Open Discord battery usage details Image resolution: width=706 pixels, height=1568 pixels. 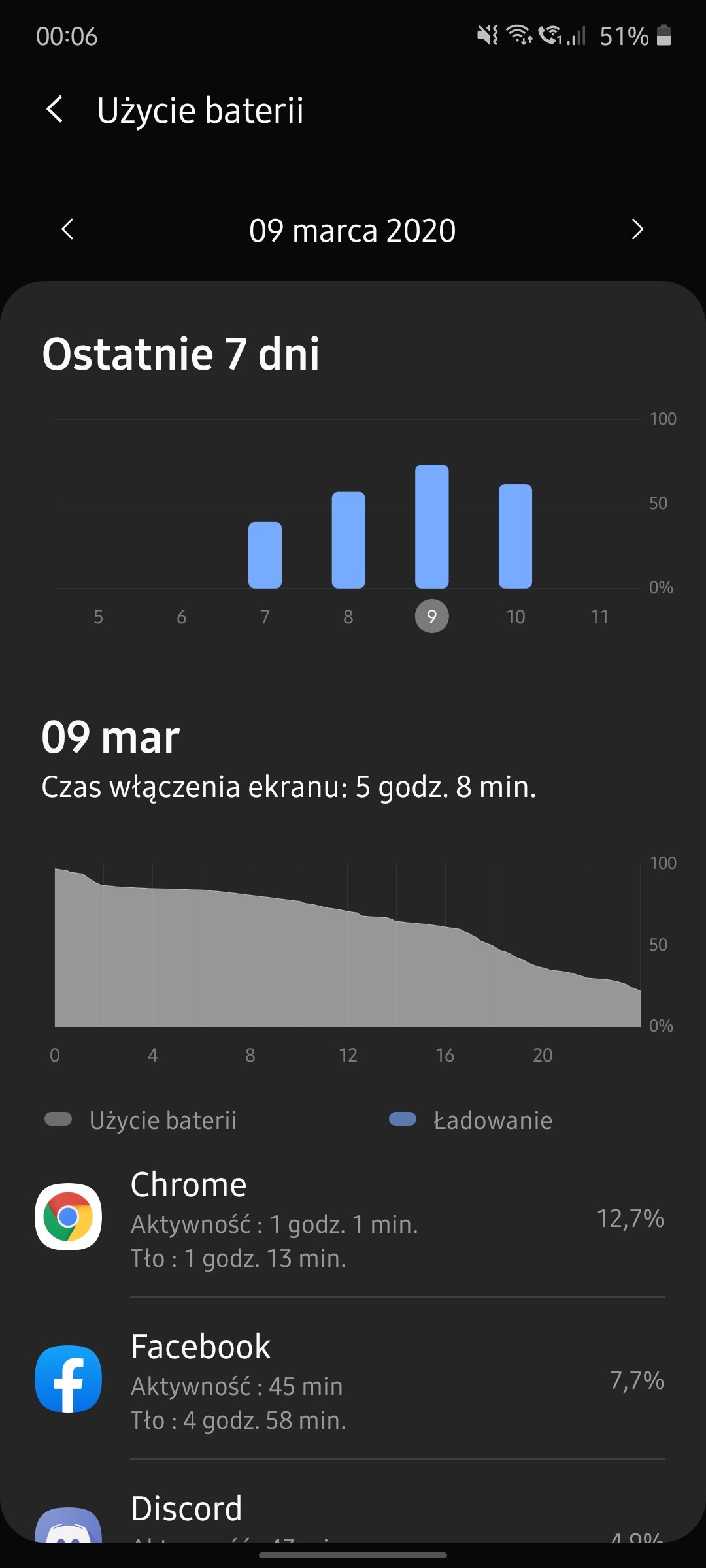point(353,1516)
